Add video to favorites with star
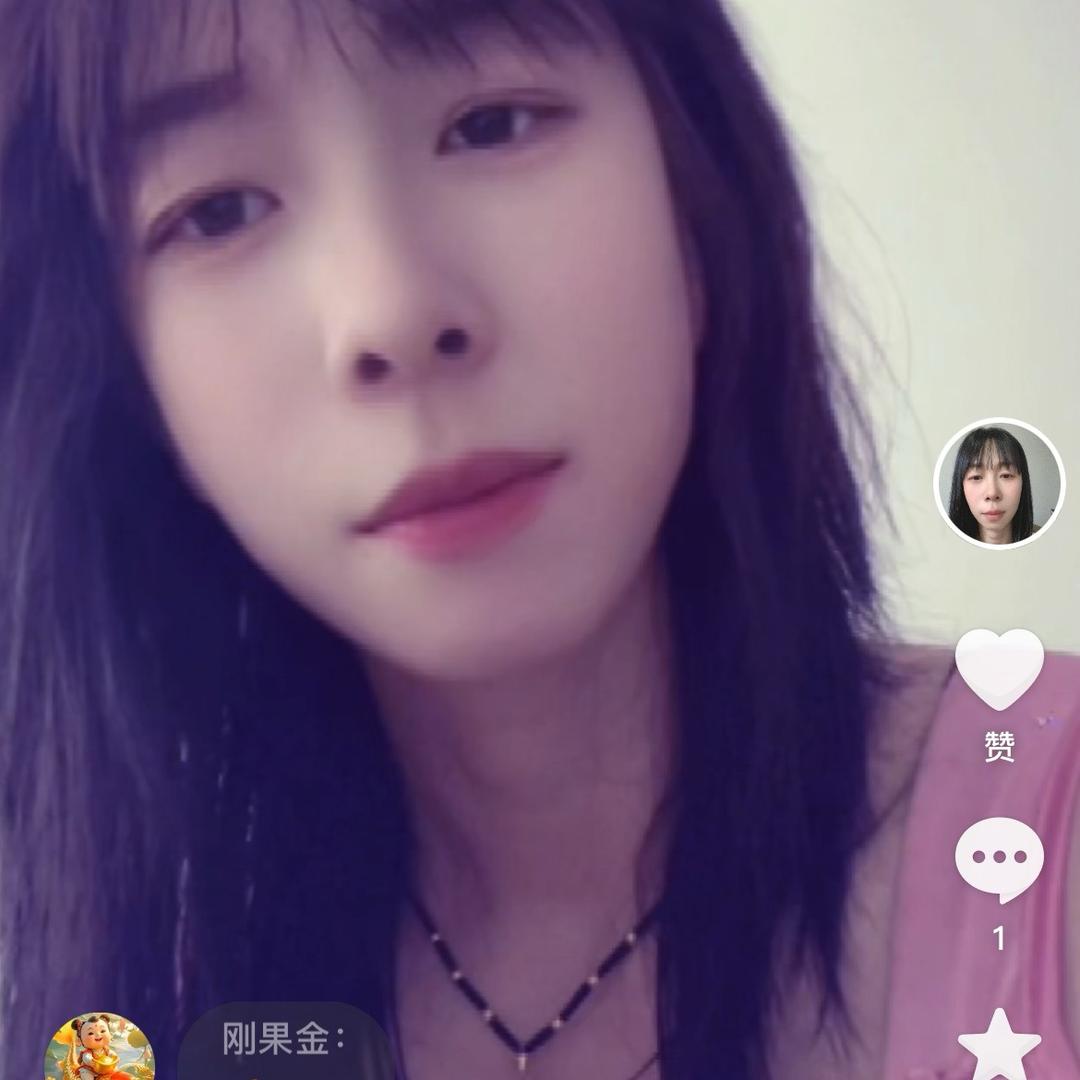The image size is (1080, 1080). point(999,1046)
